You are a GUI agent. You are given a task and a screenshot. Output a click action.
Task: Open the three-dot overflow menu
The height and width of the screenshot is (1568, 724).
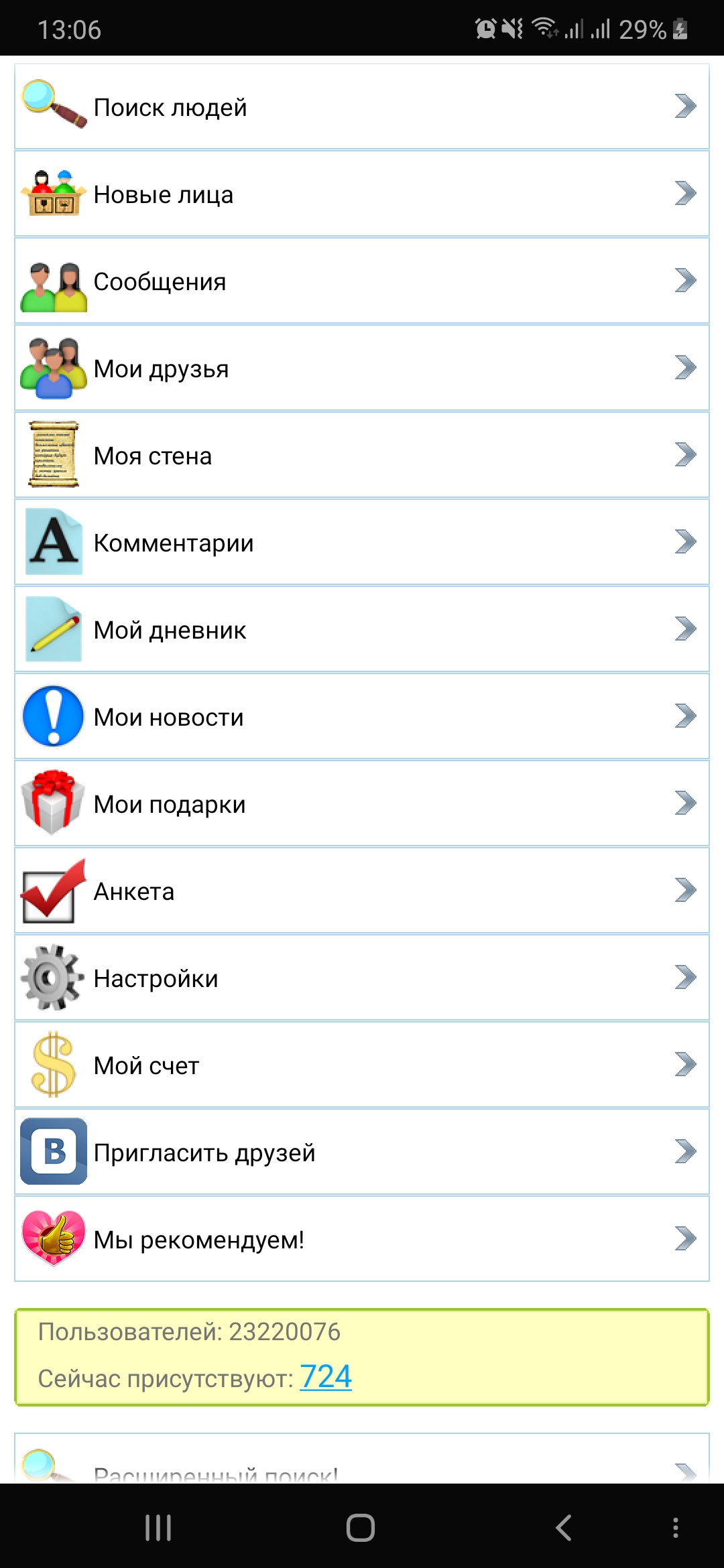(x=675, y=1528)
